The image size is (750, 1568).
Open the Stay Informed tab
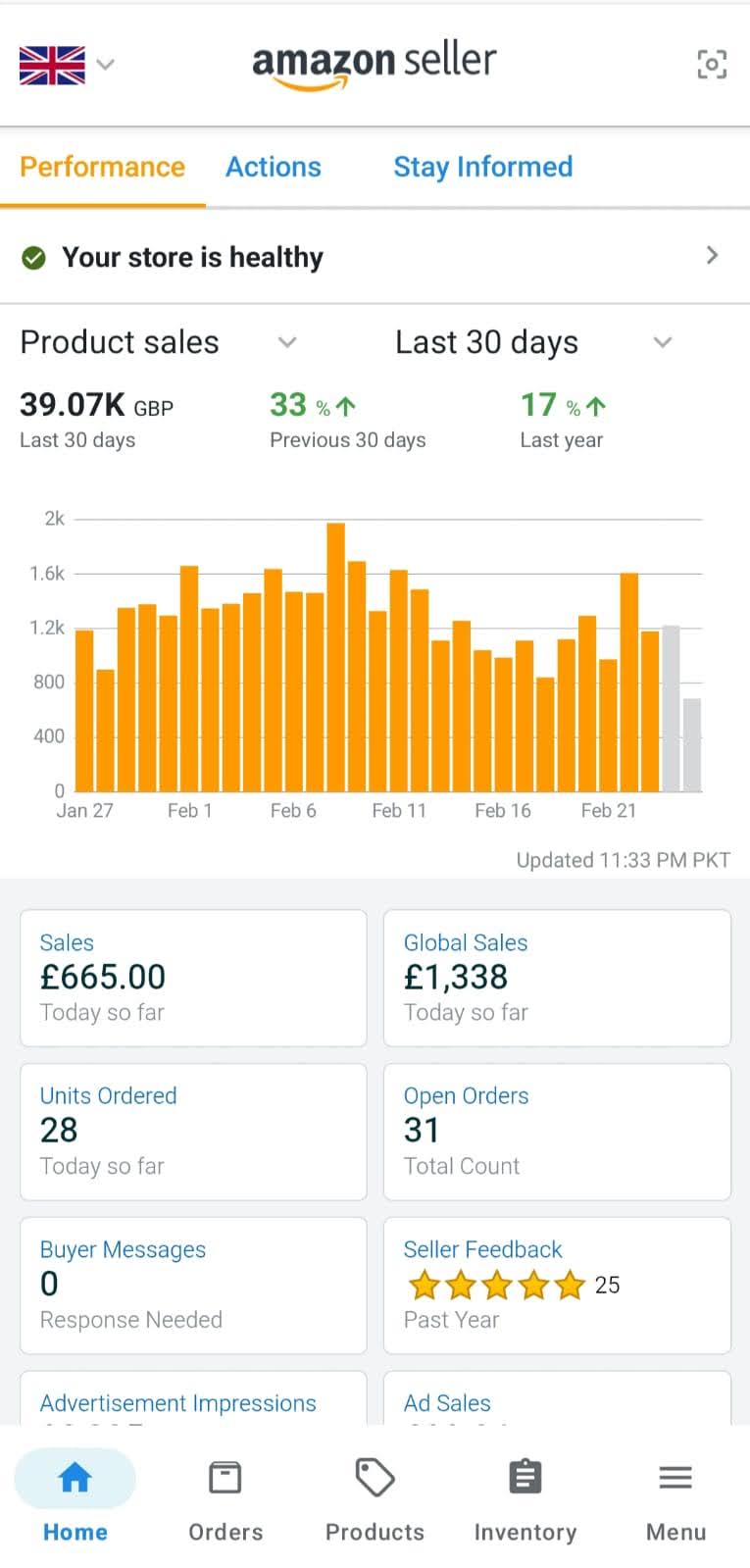[x=482, y=167]
